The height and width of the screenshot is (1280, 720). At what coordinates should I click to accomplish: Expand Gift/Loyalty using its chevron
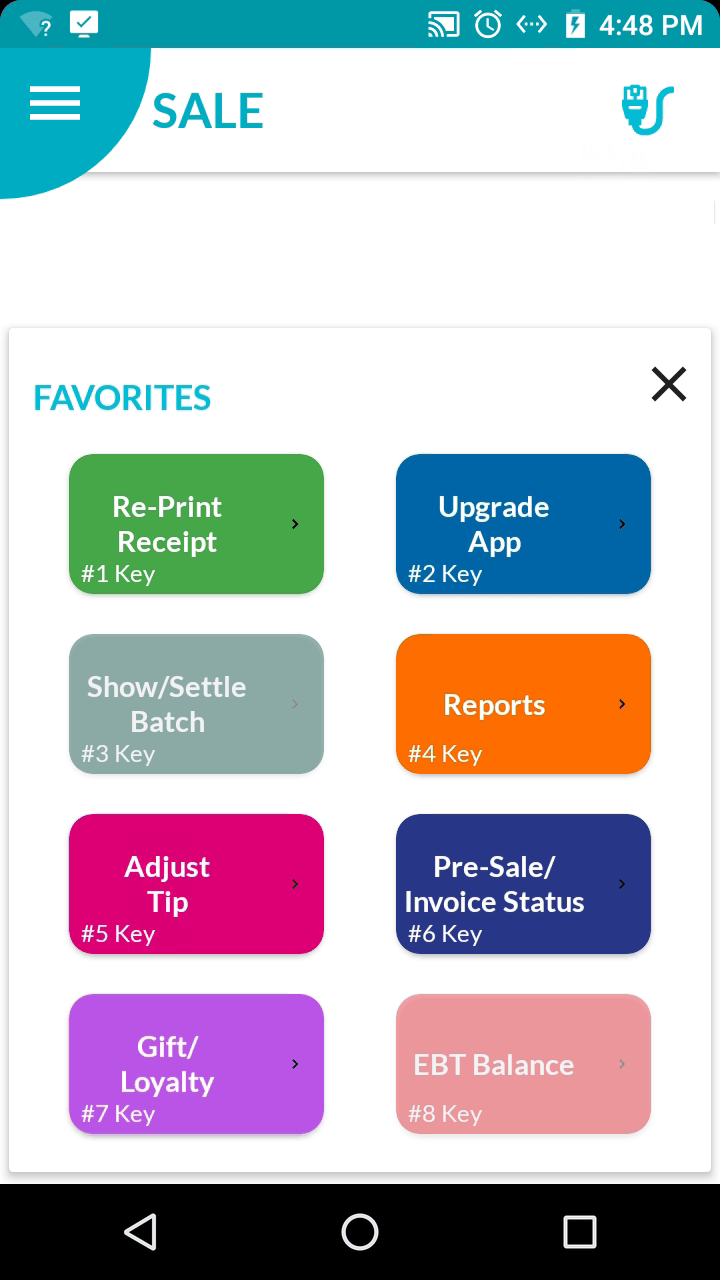[x=295, y=1063]
